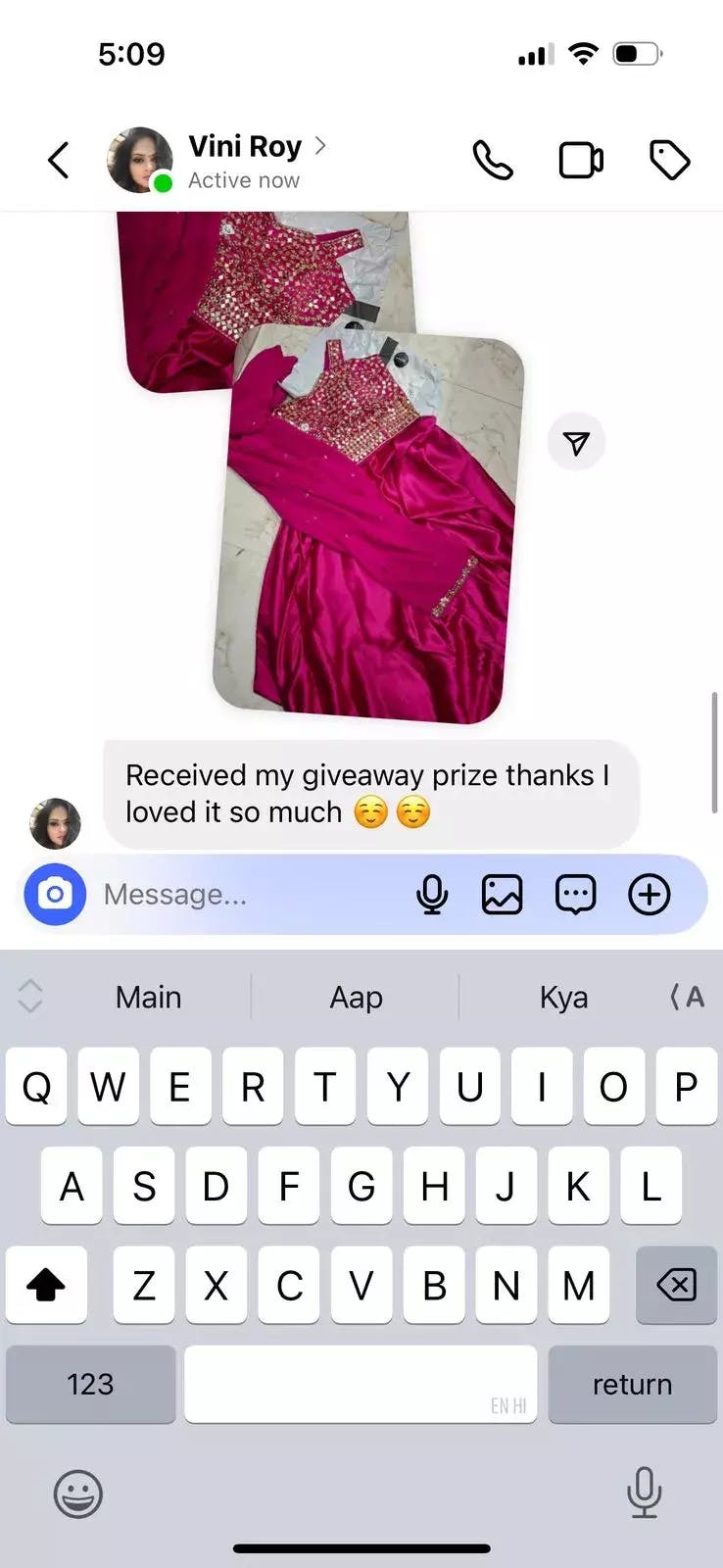723x1568 pixels.
Task: Open the emoji keyboard
Action: (77, 1494)
